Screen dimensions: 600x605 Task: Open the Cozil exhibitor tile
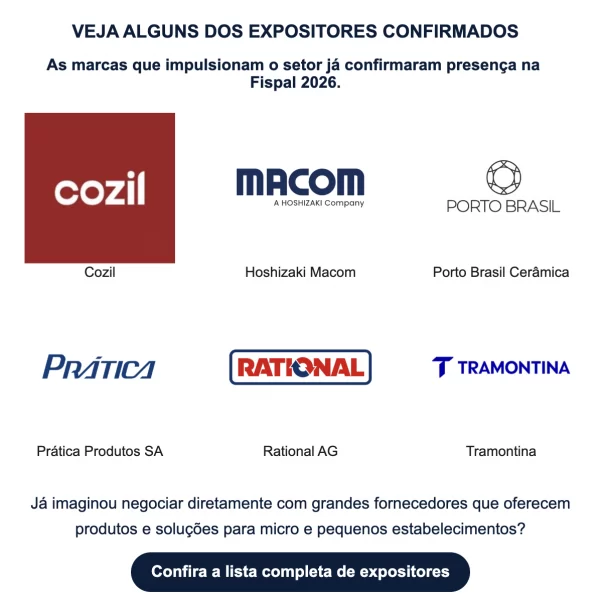click(100, 188)
